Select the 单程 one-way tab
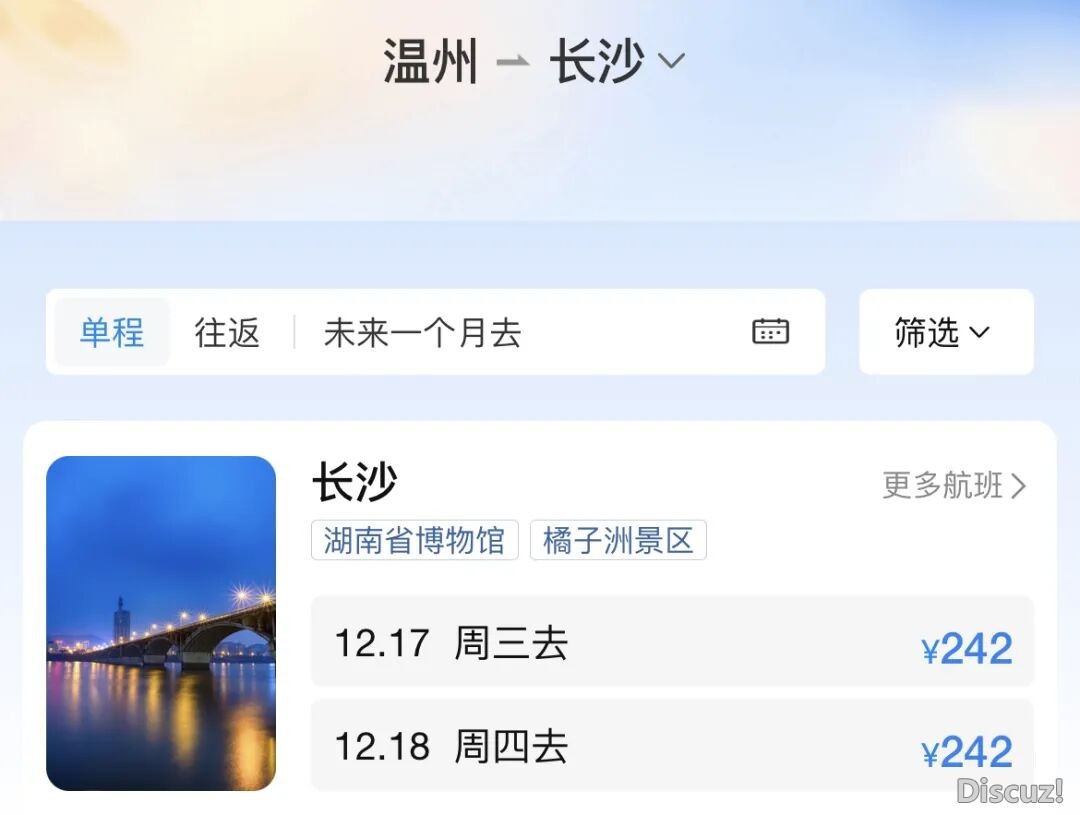 click(112, 332)
